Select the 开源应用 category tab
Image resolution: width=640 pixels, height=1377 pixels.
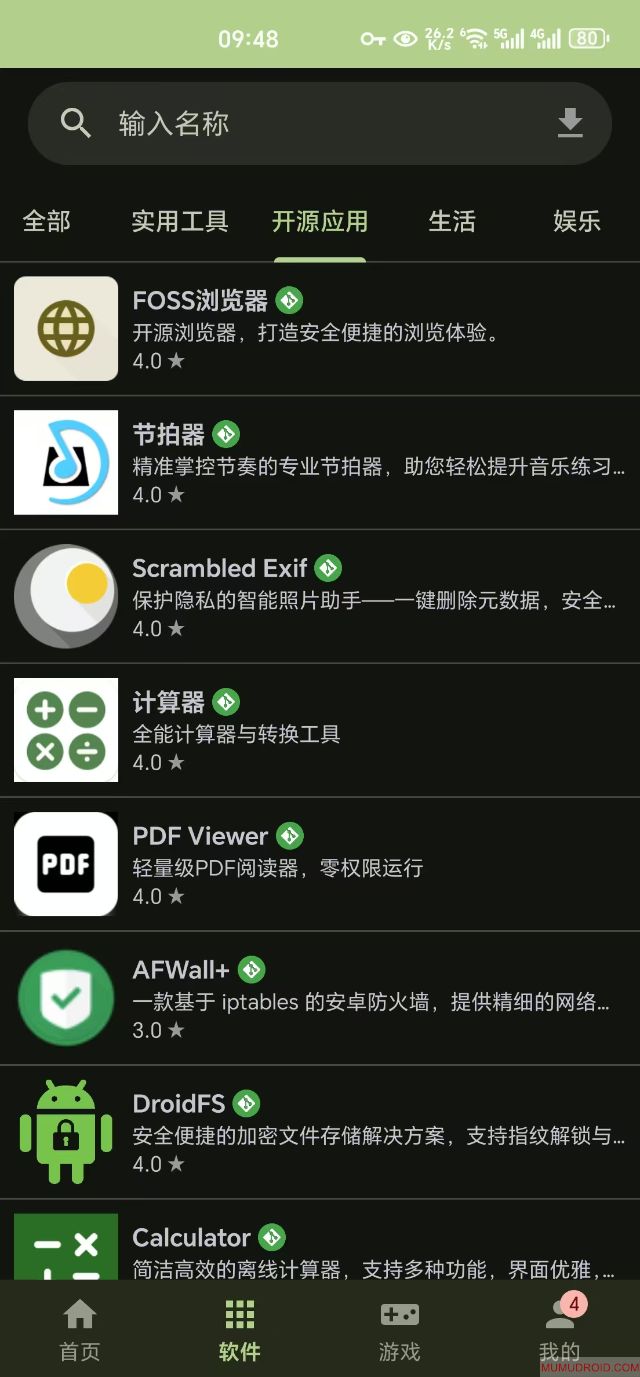[x=320, y=221]
